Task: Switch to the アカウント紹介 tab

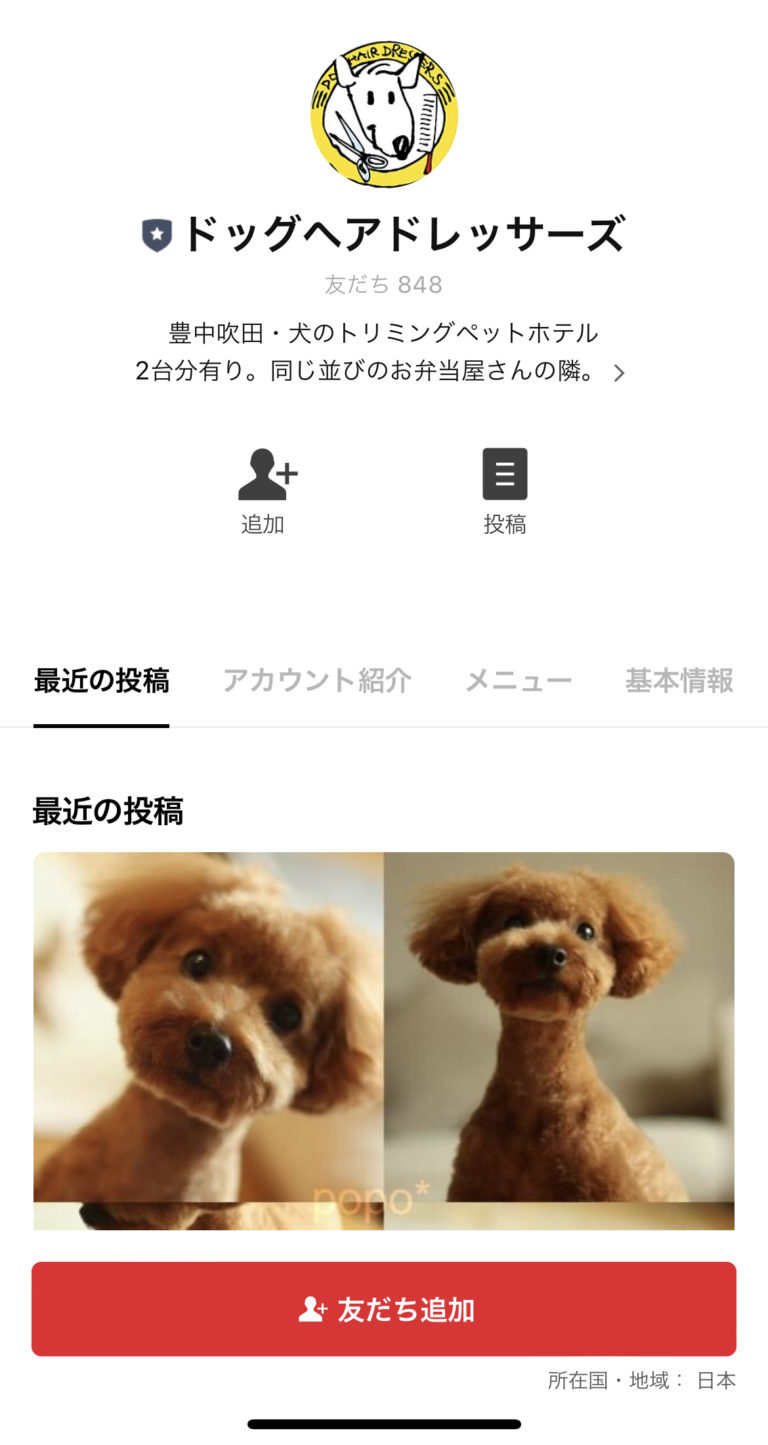Action: (x=317, y=681)
